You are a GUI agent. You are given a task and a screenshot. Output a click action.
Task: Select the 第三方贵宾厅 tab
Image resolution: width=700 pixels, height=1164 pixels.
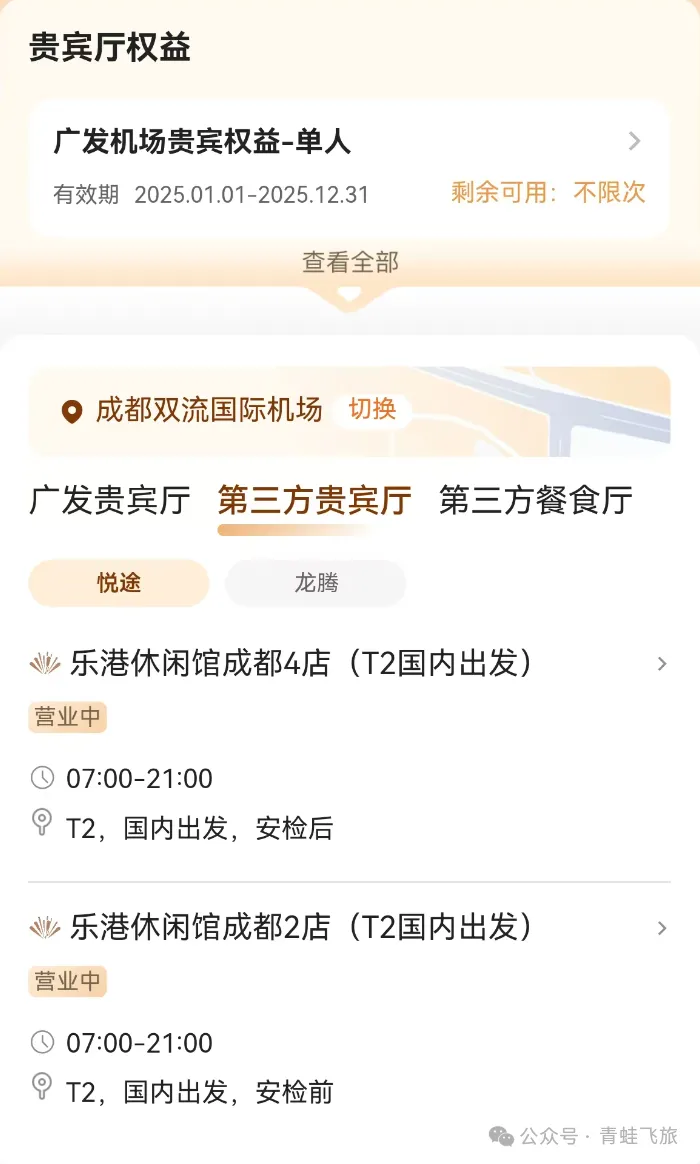[x=315, y=500]
